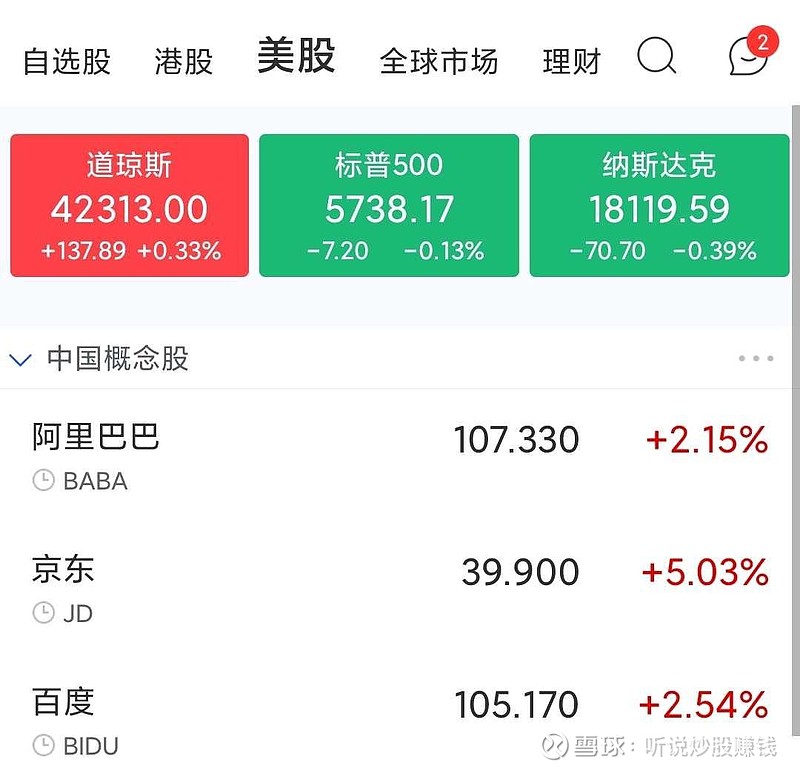The height and width of the screenshot is (771, 800).
Task: Switch to the 自选股 tab
Action: coord(66,61)
